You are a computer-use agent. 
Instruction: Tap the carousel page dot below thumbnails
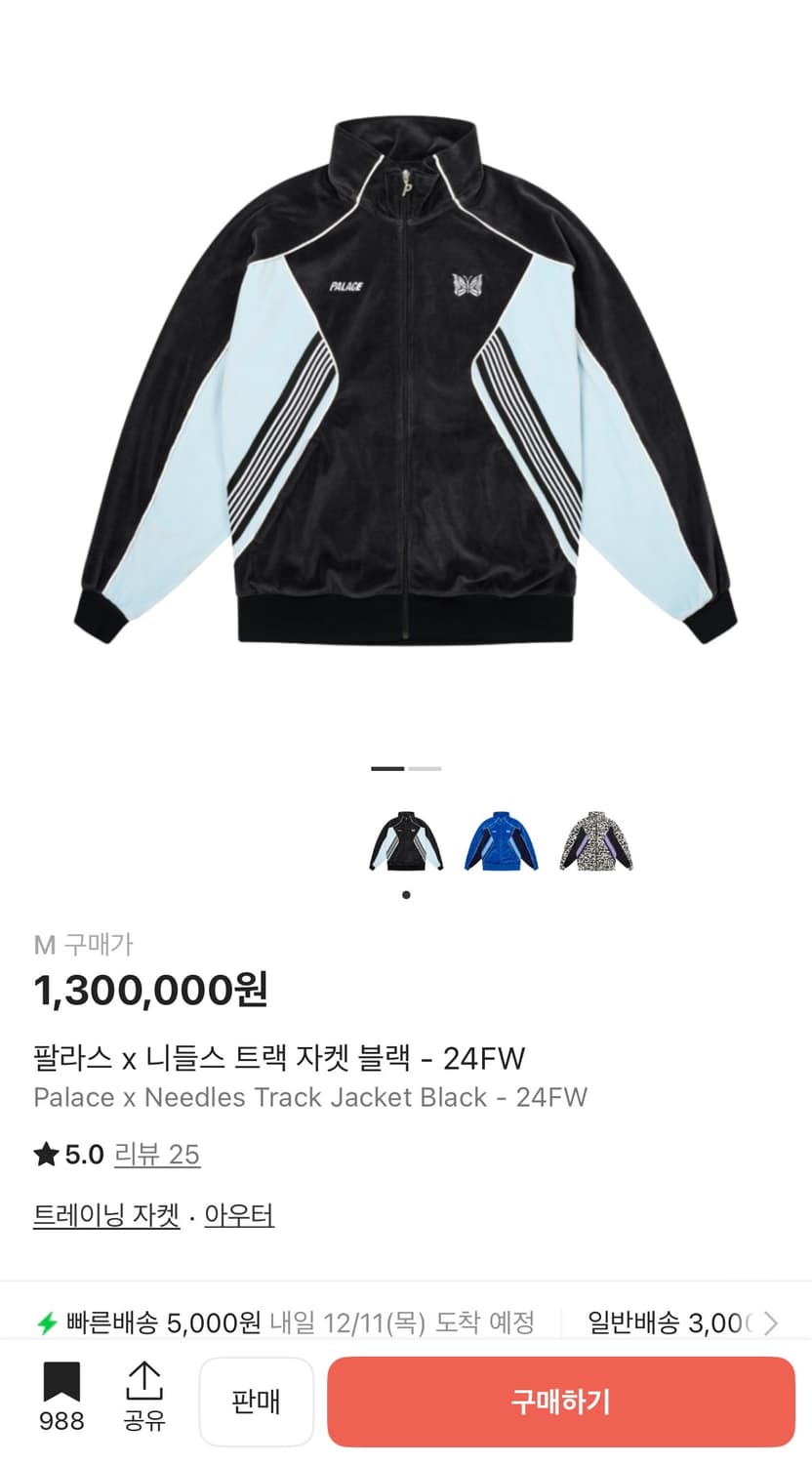tap(406, 893)
